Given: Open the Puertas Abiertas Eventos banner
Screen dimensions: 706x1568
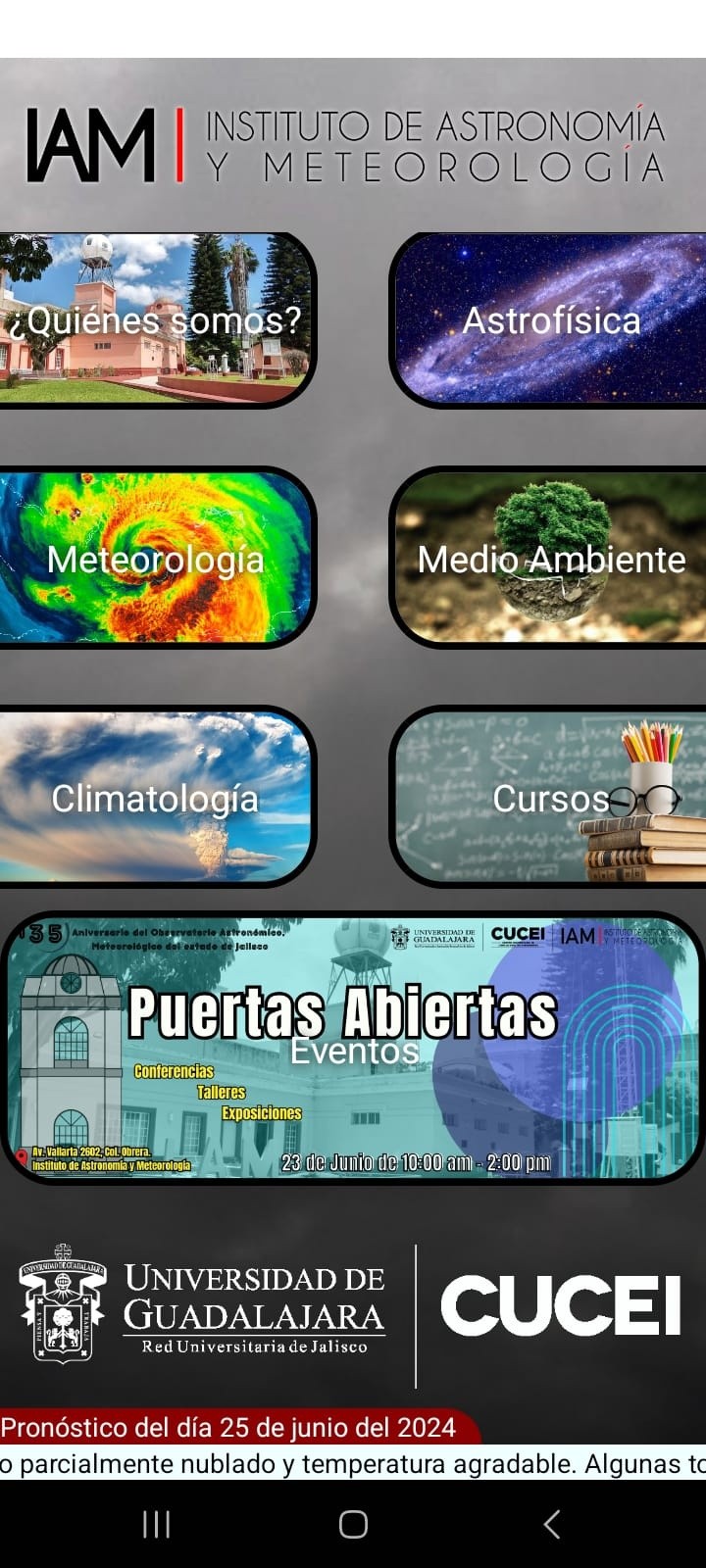Looking at the screenshot, I should [x=353, y=1047].
